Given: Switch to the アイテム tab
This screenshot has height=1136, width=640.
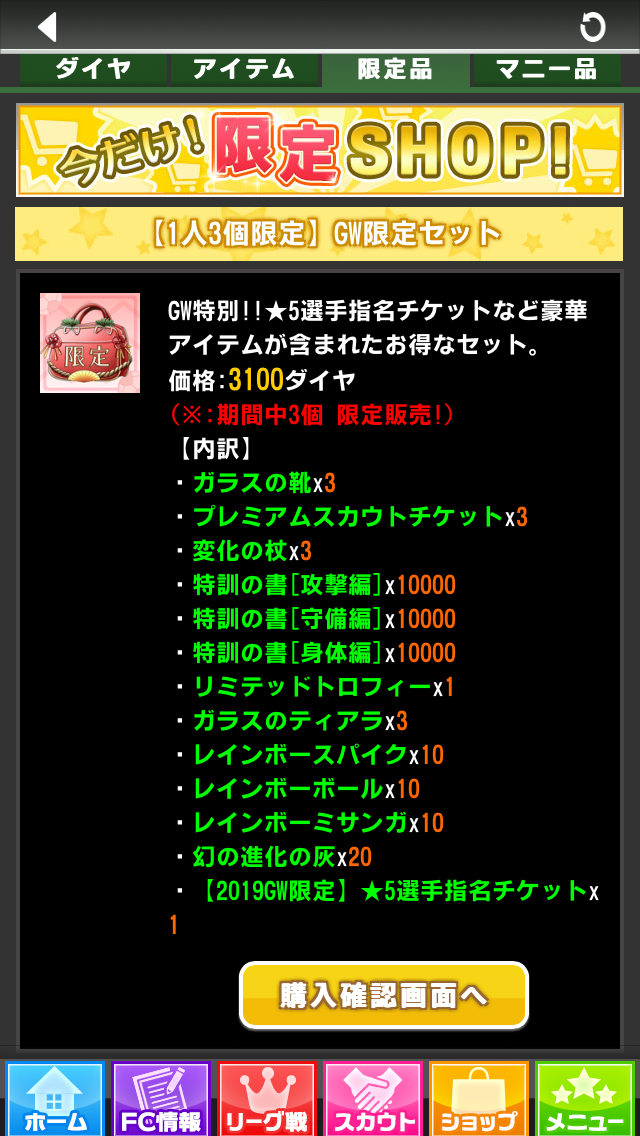Looking at the screenshot, I should (x=244, y=69).
